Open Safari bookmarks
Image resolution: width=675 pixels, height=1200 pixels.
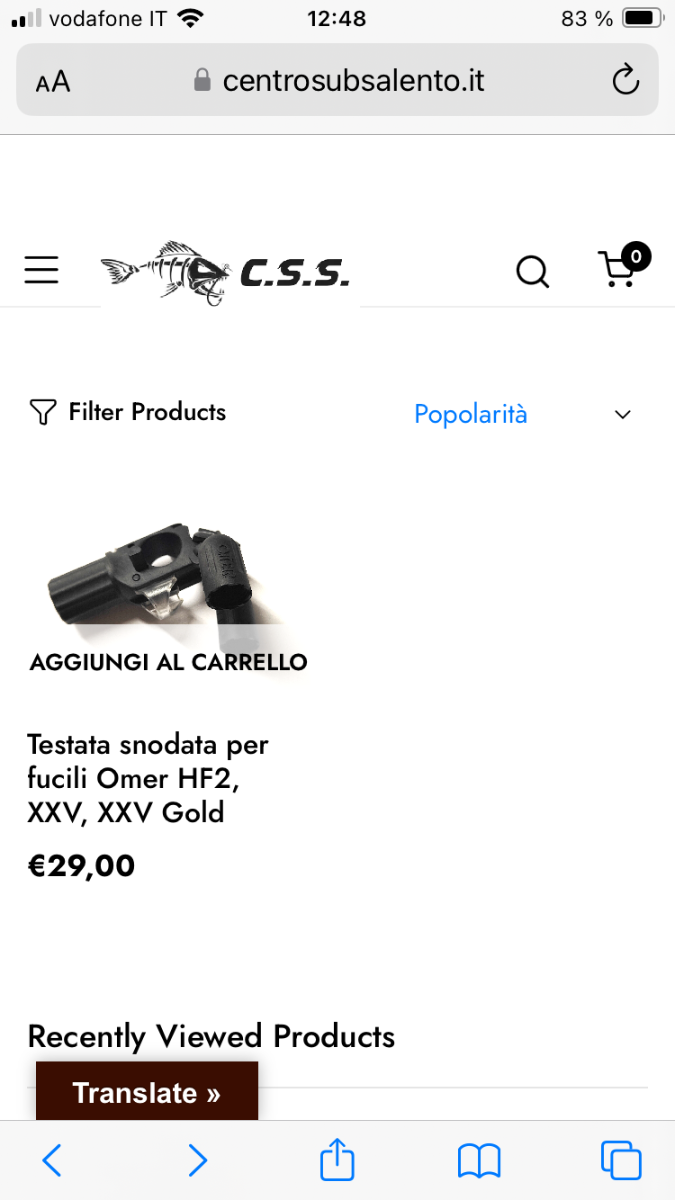coord(479,1161)
